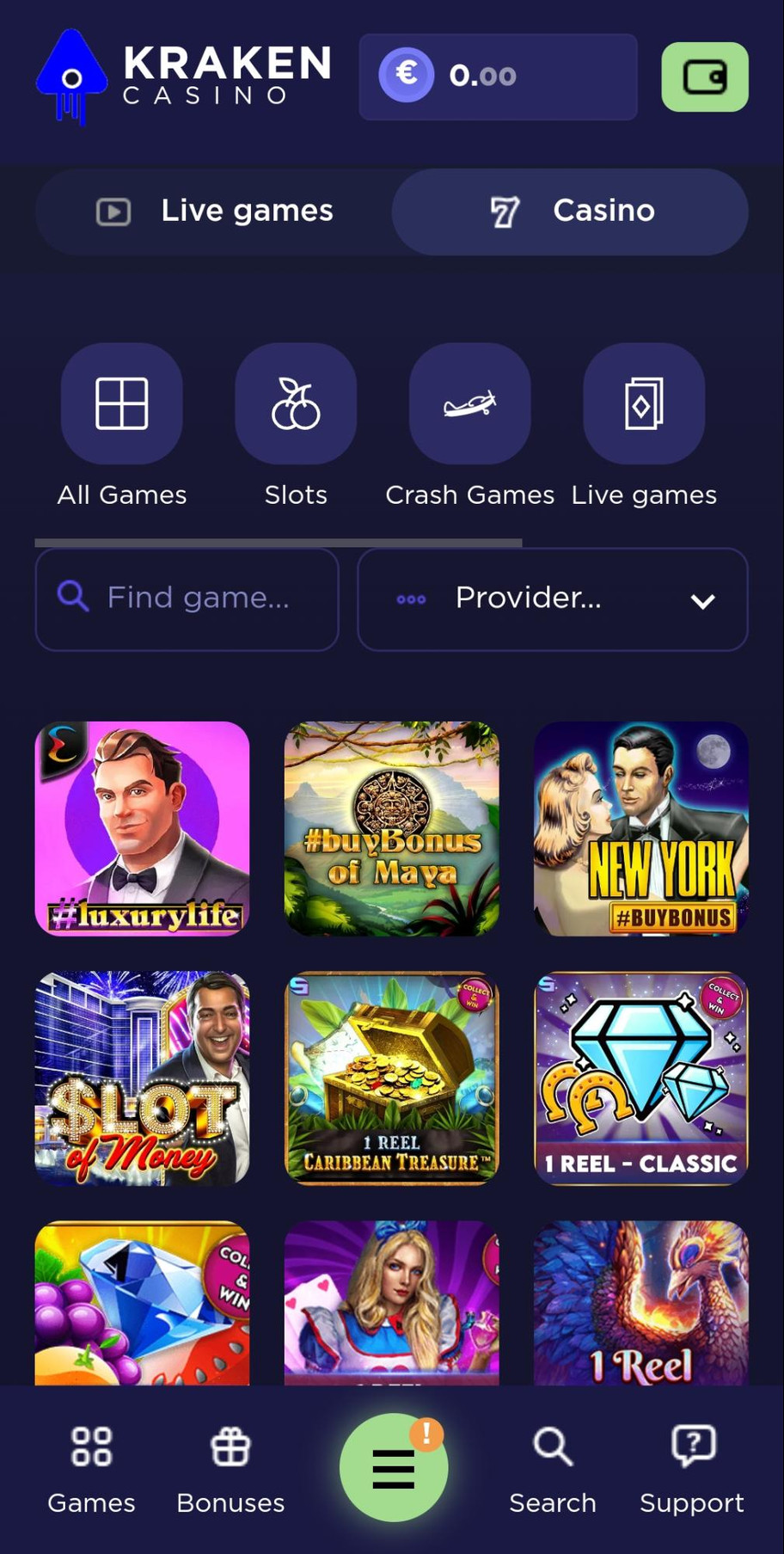Switch to the Live games top tab

(x=214, y=212)
